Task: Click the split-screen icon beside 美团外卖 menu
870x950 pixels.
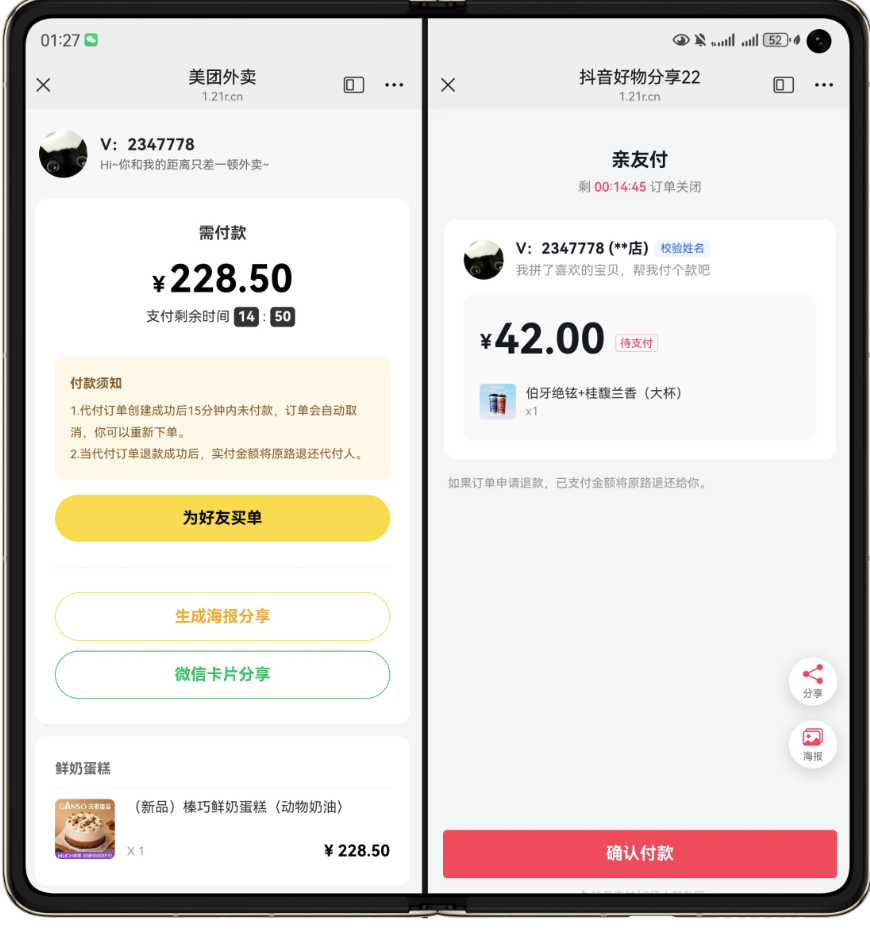Action: (353, 85)
